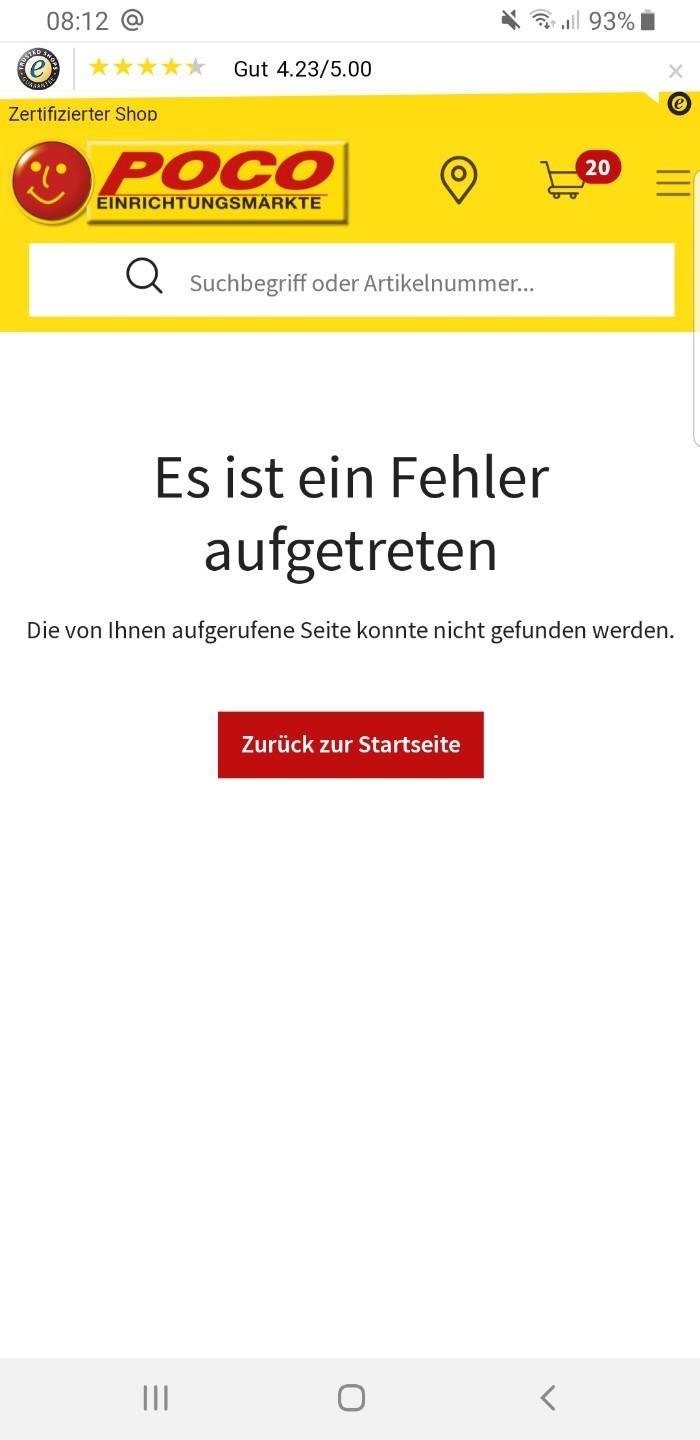The height and width of the screenshot is (1440, 700).
Task: Go to the POCO logo homepage
Action: click(180, 182)
